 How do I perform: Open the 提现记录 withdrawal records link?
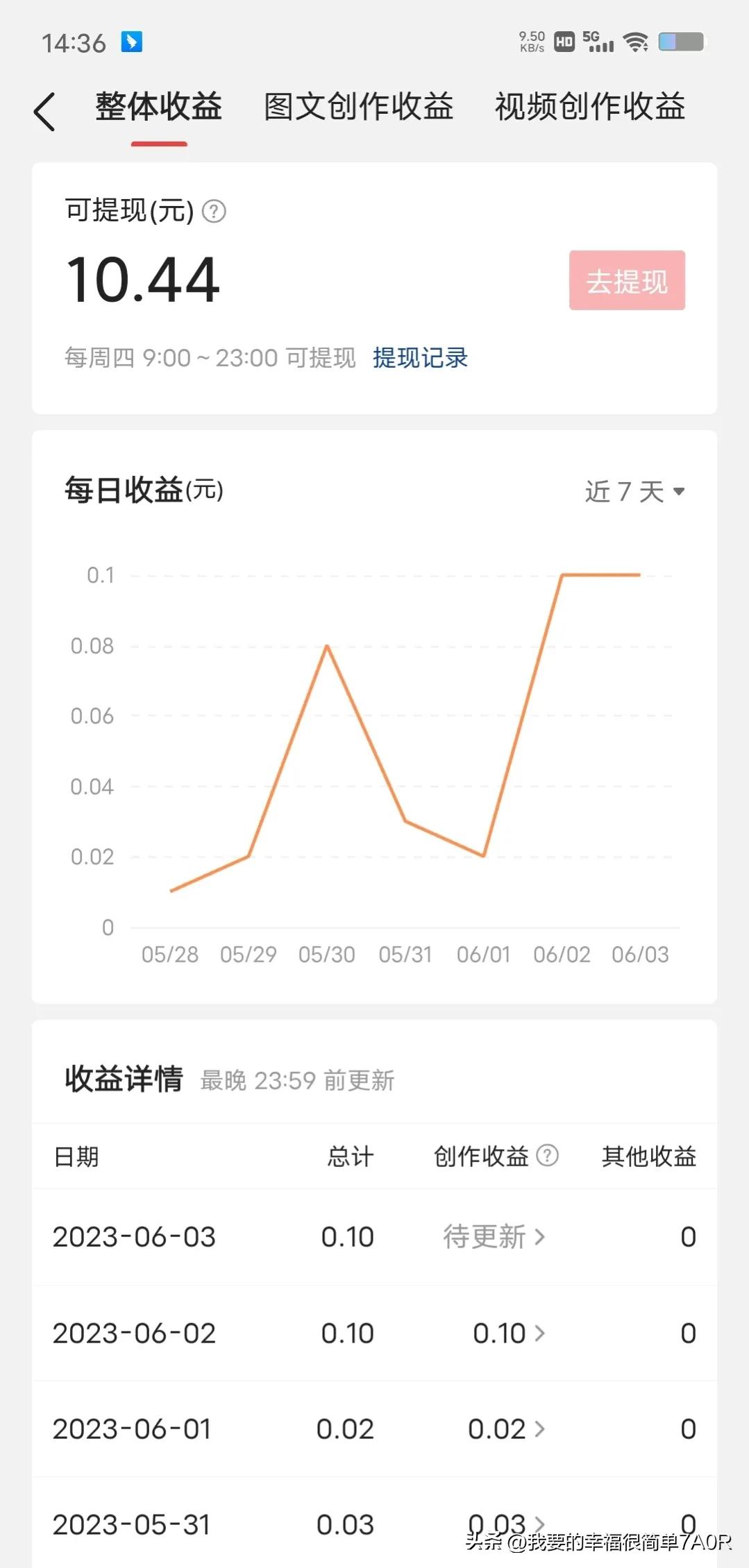click(x=419, y=357)
